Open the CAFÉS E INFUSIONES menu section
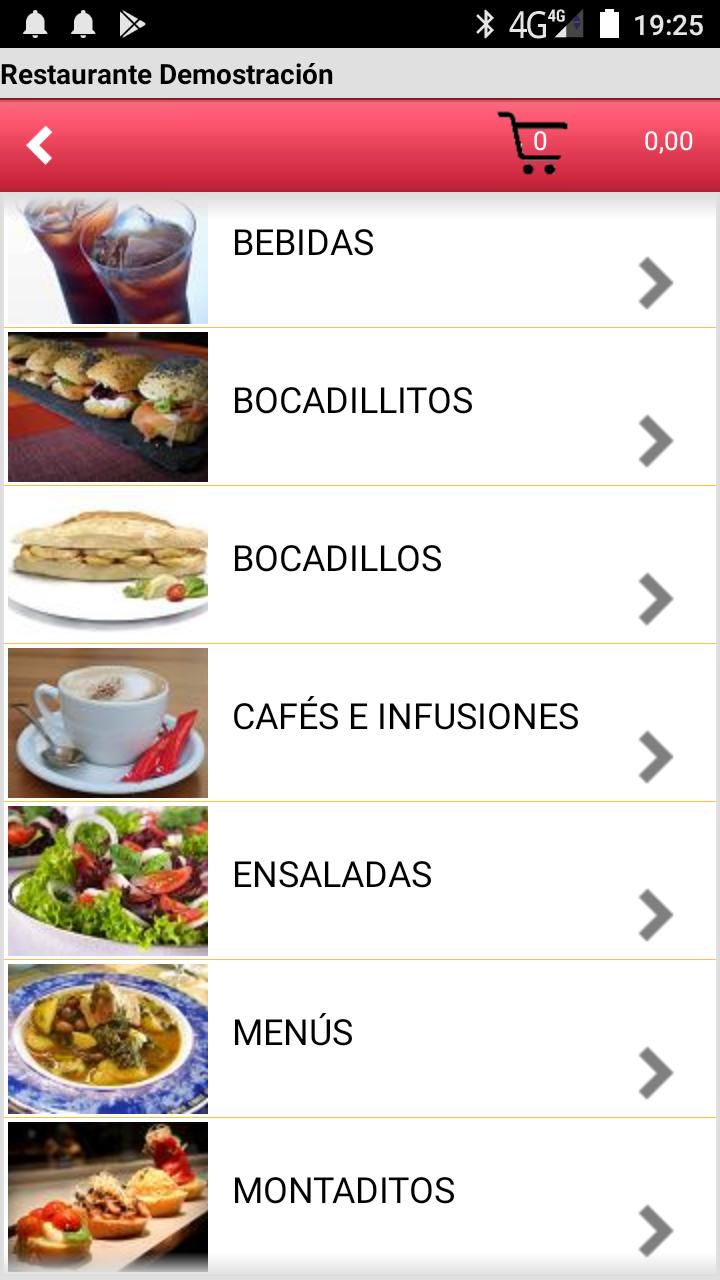 coord(405,717)
